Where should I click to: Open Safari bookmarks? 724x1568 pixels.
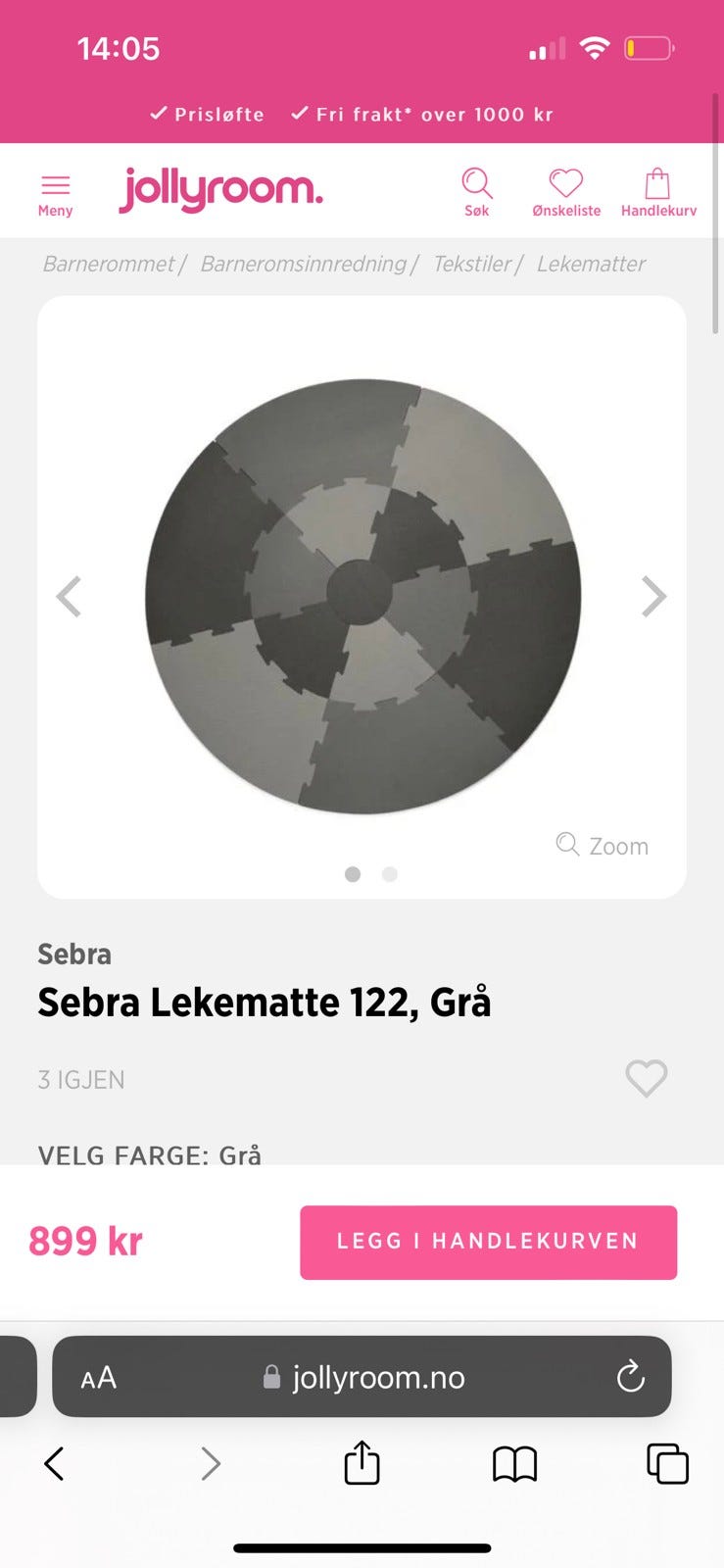point(514,1463)
